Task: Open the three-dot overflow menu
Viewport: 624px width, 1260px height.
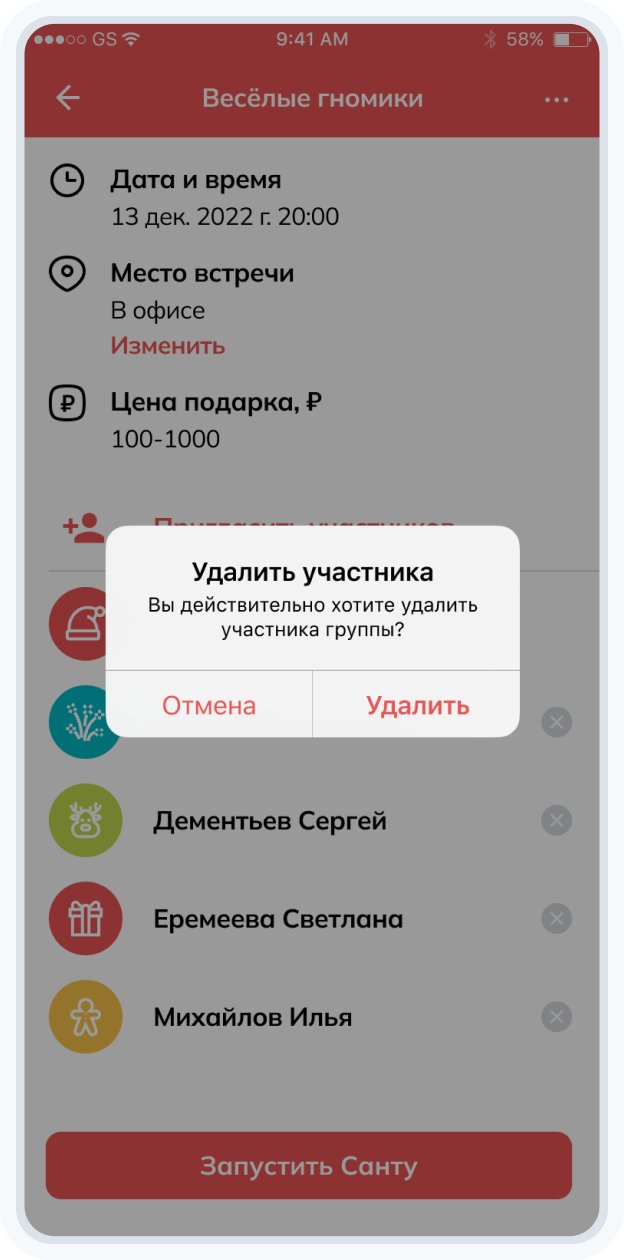Action: click(x=556, y=99)
